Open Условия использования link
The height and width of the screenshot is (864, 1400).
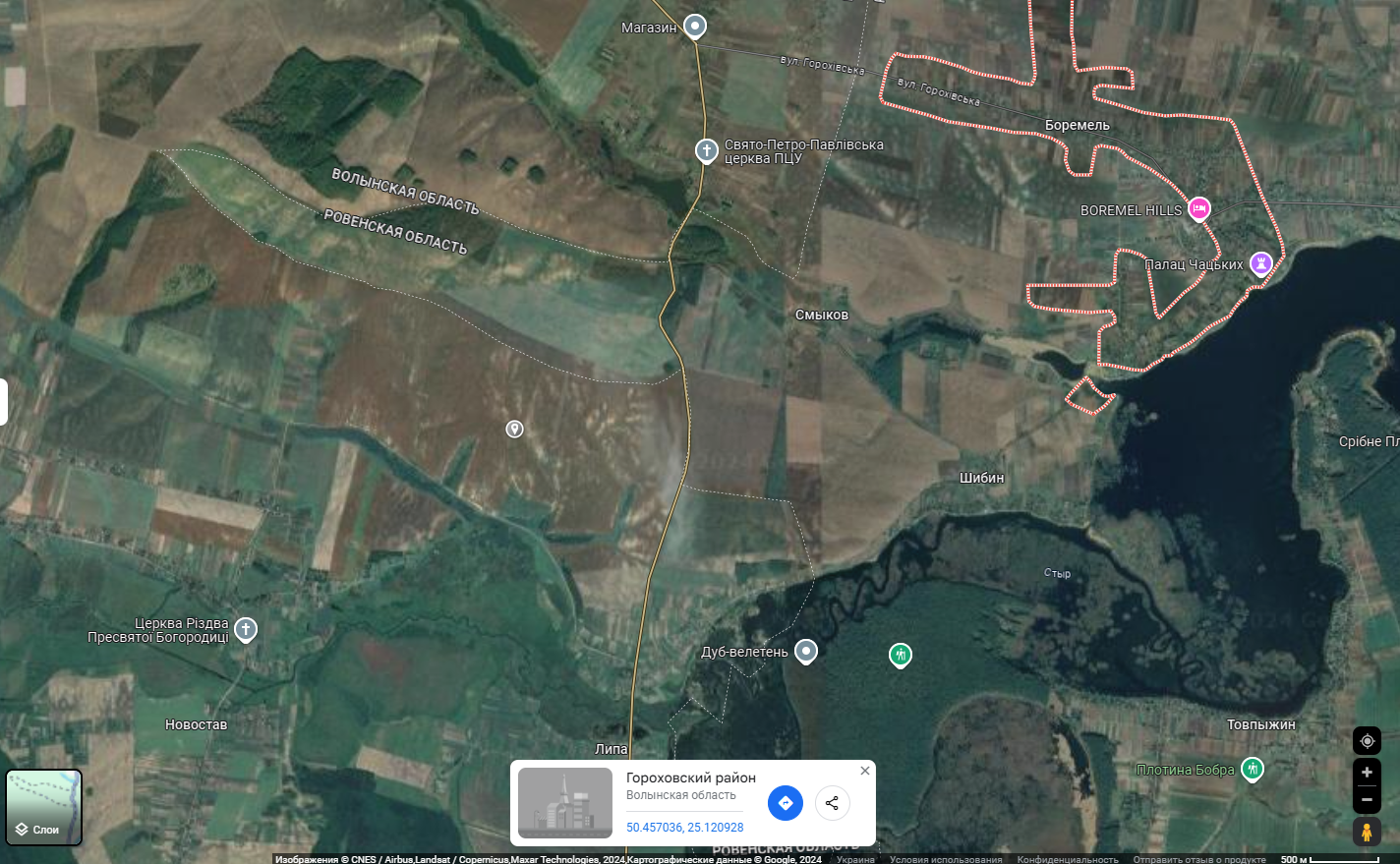946,859
